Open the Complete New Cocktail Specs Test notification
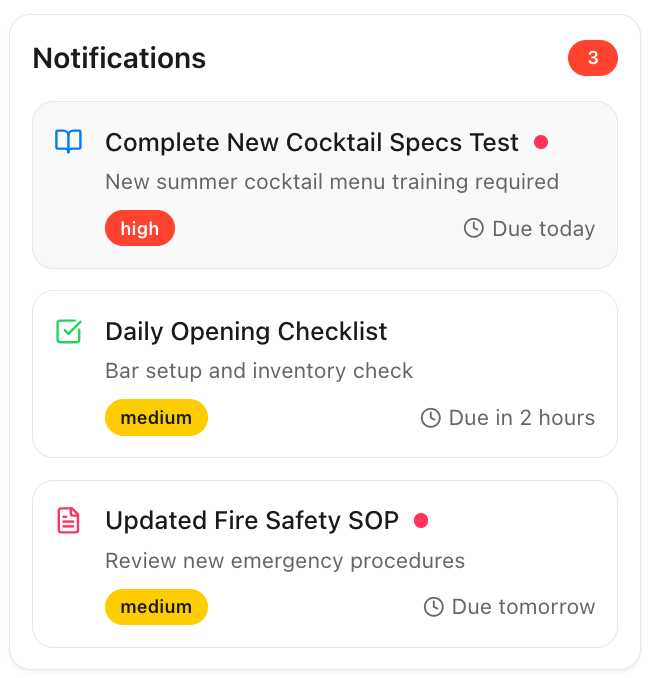650x678 pixels. coord(312,143)
